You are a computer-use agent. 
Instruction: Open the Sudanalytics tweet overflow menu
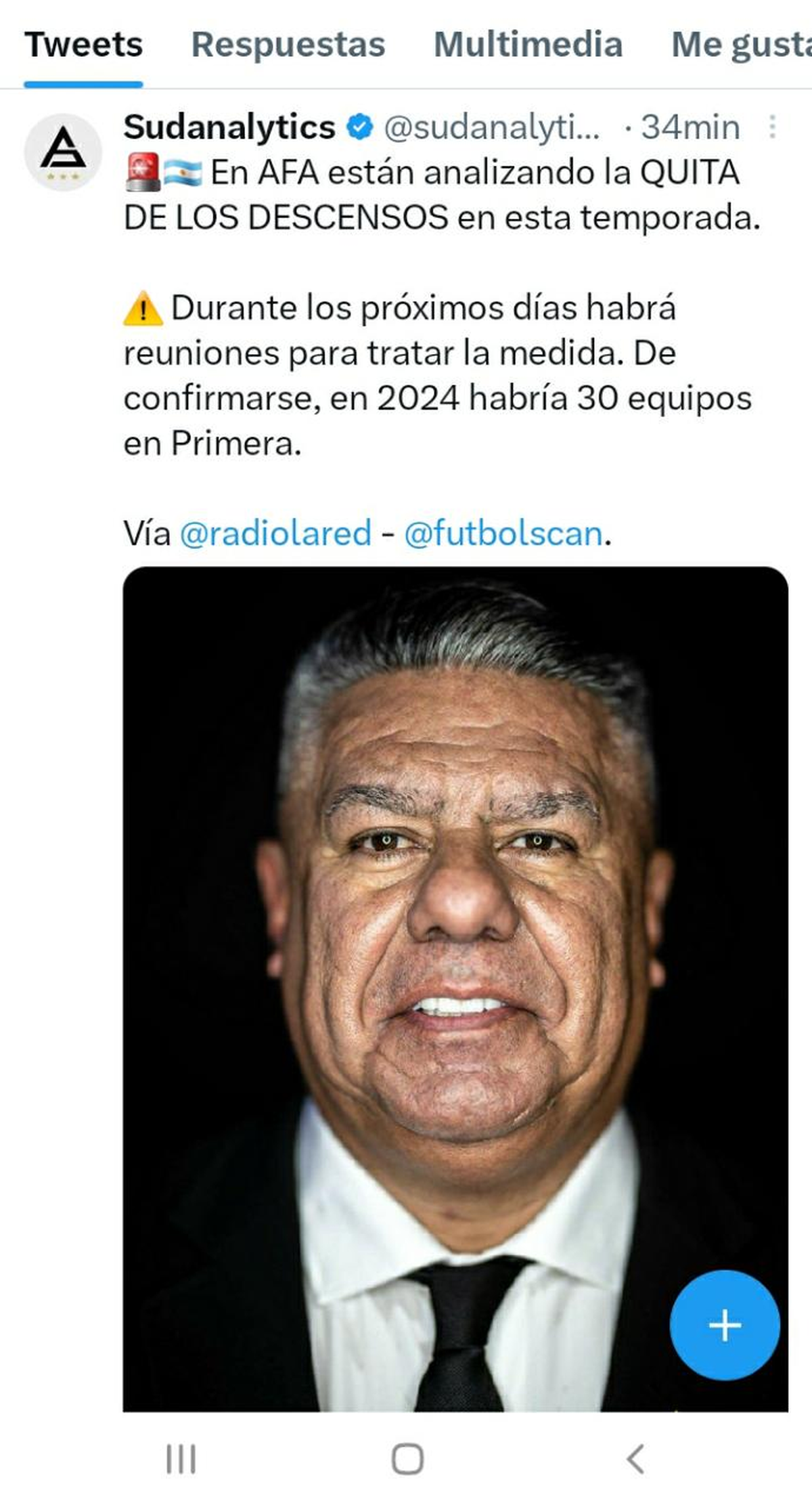(772, 127)
